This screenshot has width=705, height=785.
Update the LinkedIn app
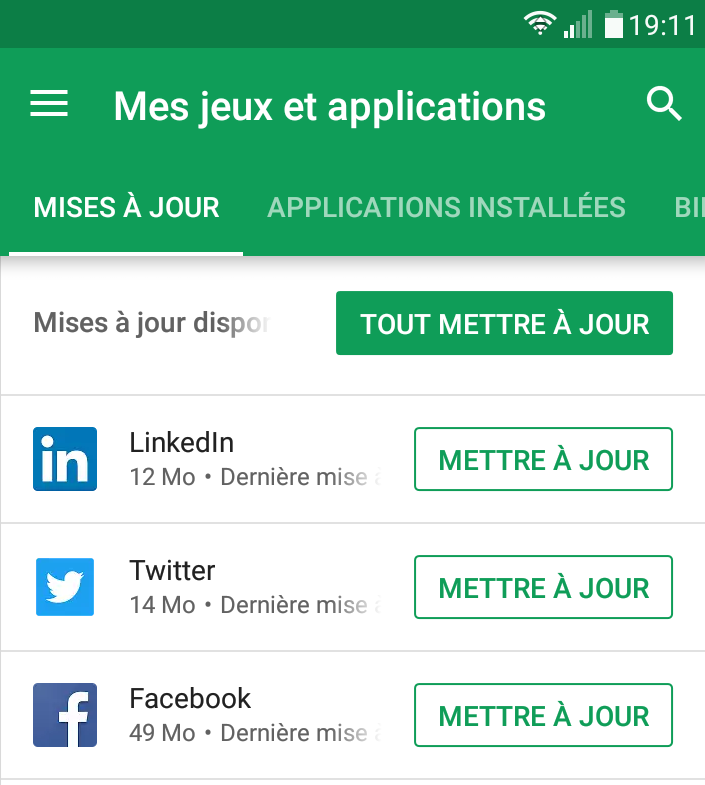[543, 460]
